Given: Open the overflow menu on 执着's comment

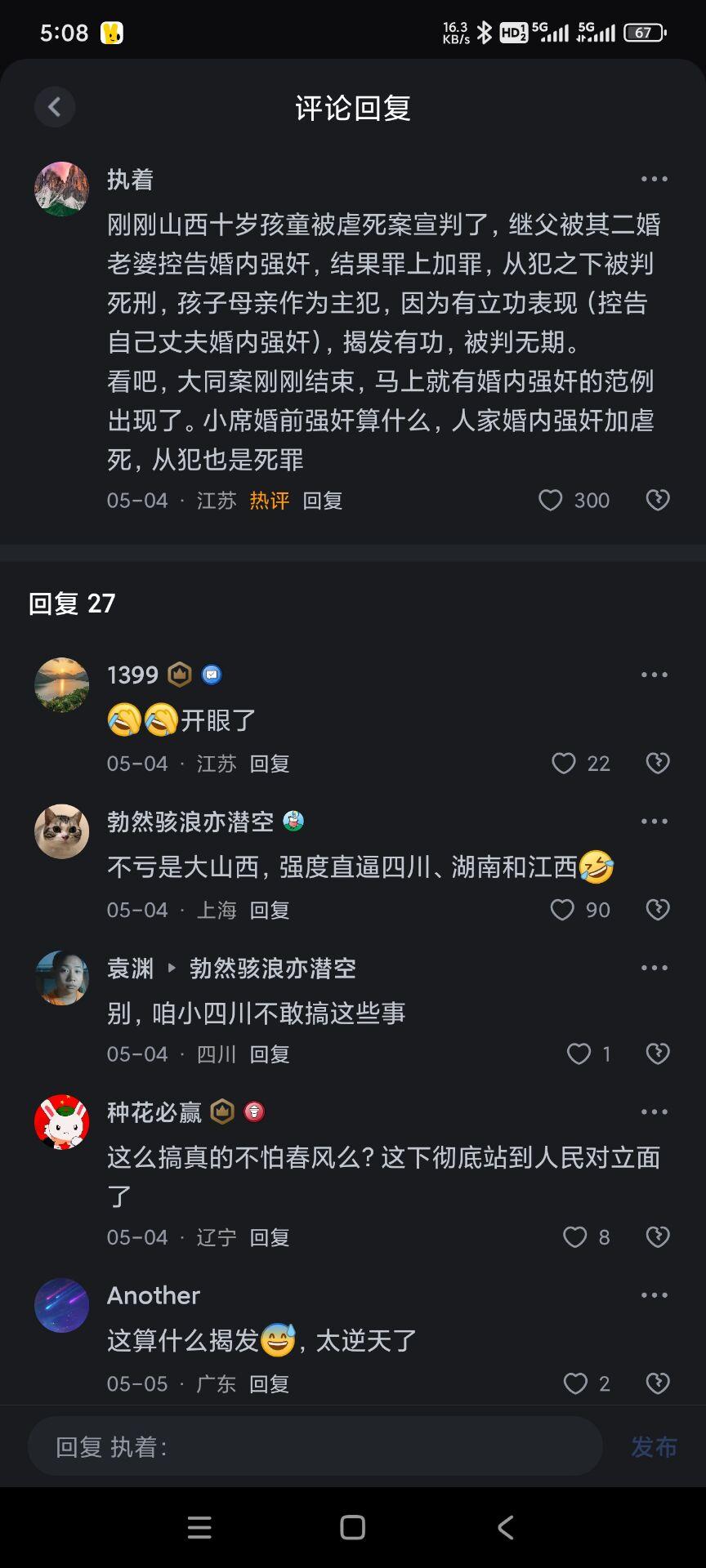Looking at the screenshot, I should click(654, 179).
